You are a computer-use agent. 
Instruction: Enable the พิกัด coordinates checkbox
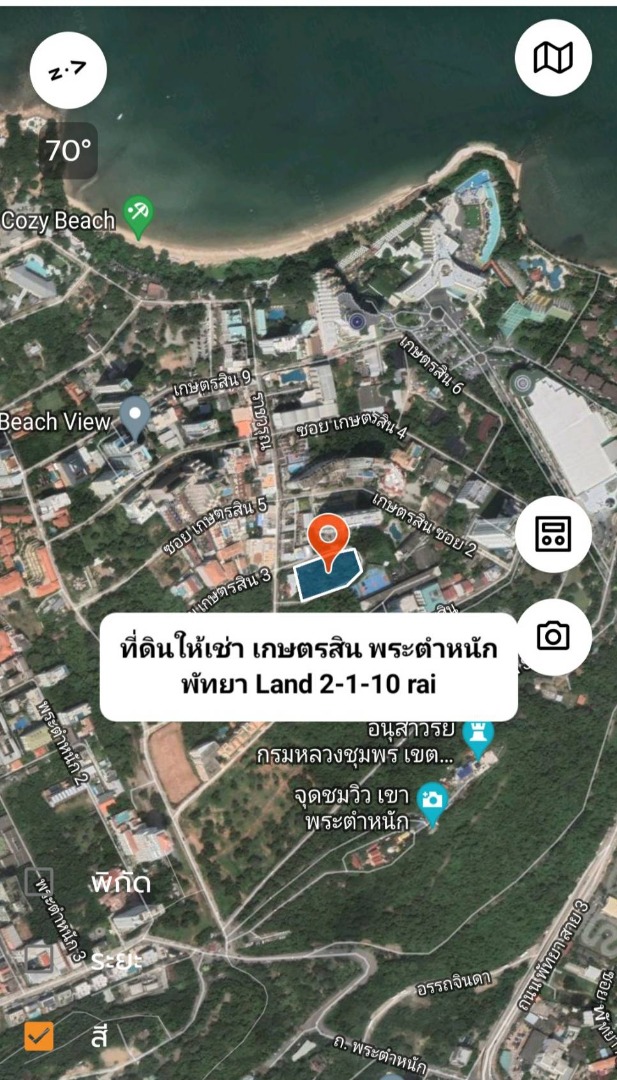click(x=39, y=883)
